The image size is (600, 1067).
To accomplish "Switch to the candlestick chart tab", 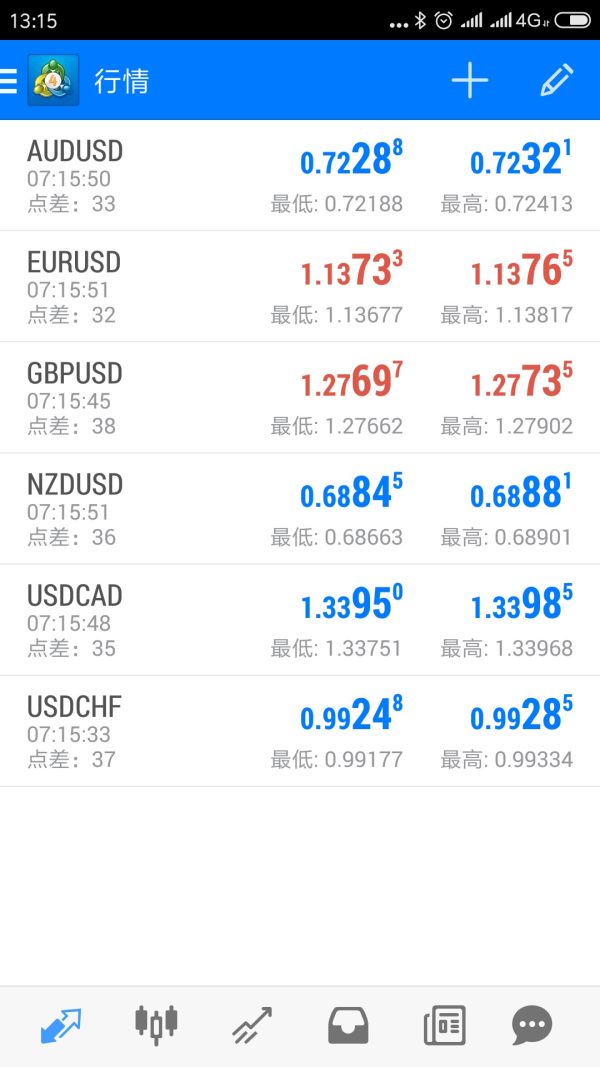I will pyautogui.click(x=156, y=1024).
